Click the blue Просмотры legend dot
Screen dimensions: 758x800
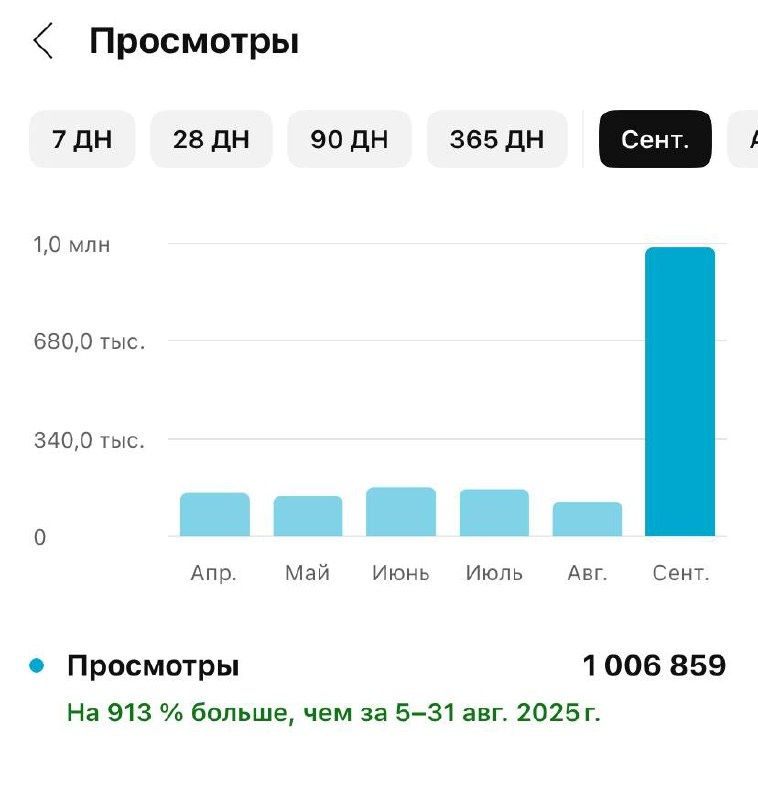[x=36, y=663]
